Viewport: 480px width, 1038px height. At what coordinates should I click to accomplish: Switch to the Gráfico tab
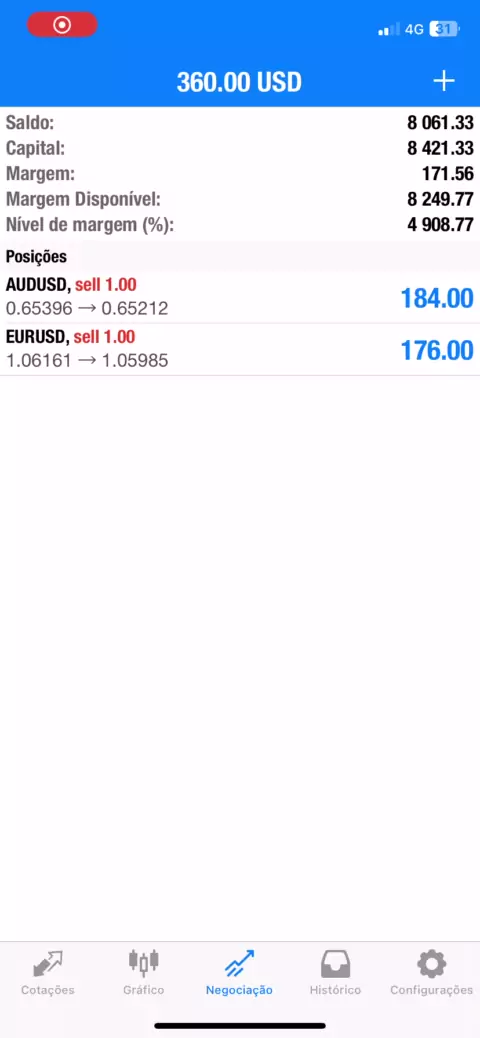[x=144, y=973]
